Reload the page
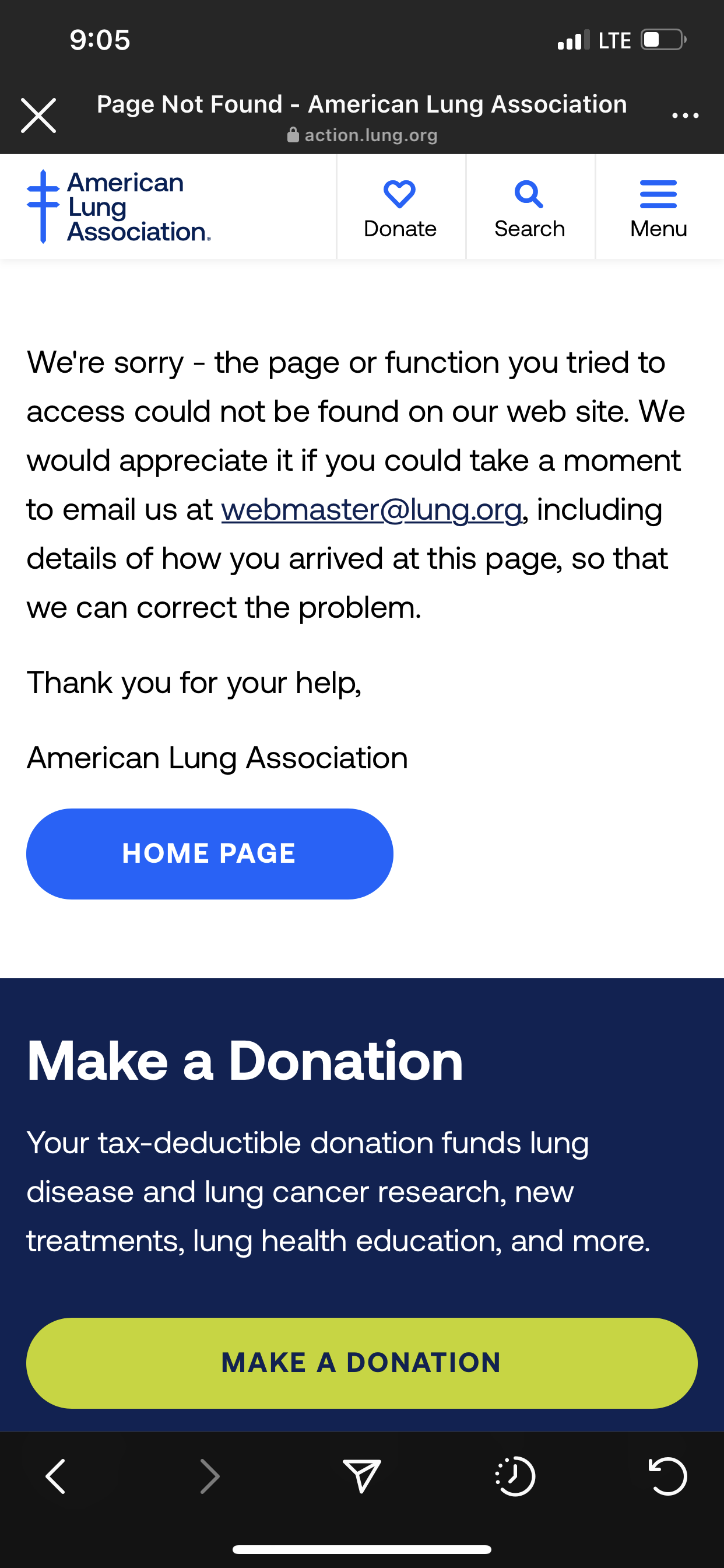724x1568 pixels. pyautogui.click(x=667, y=1476)
